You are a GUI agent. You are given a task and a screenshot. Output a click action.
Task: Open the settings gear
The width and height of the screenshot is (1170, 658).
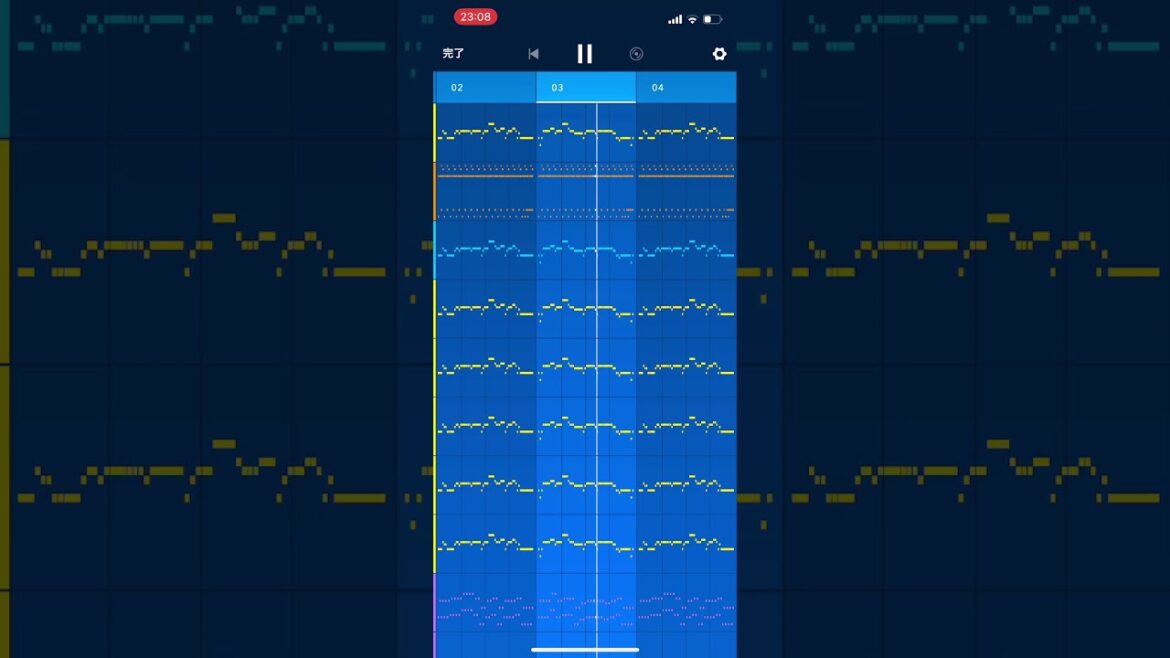tap(719, 54)
